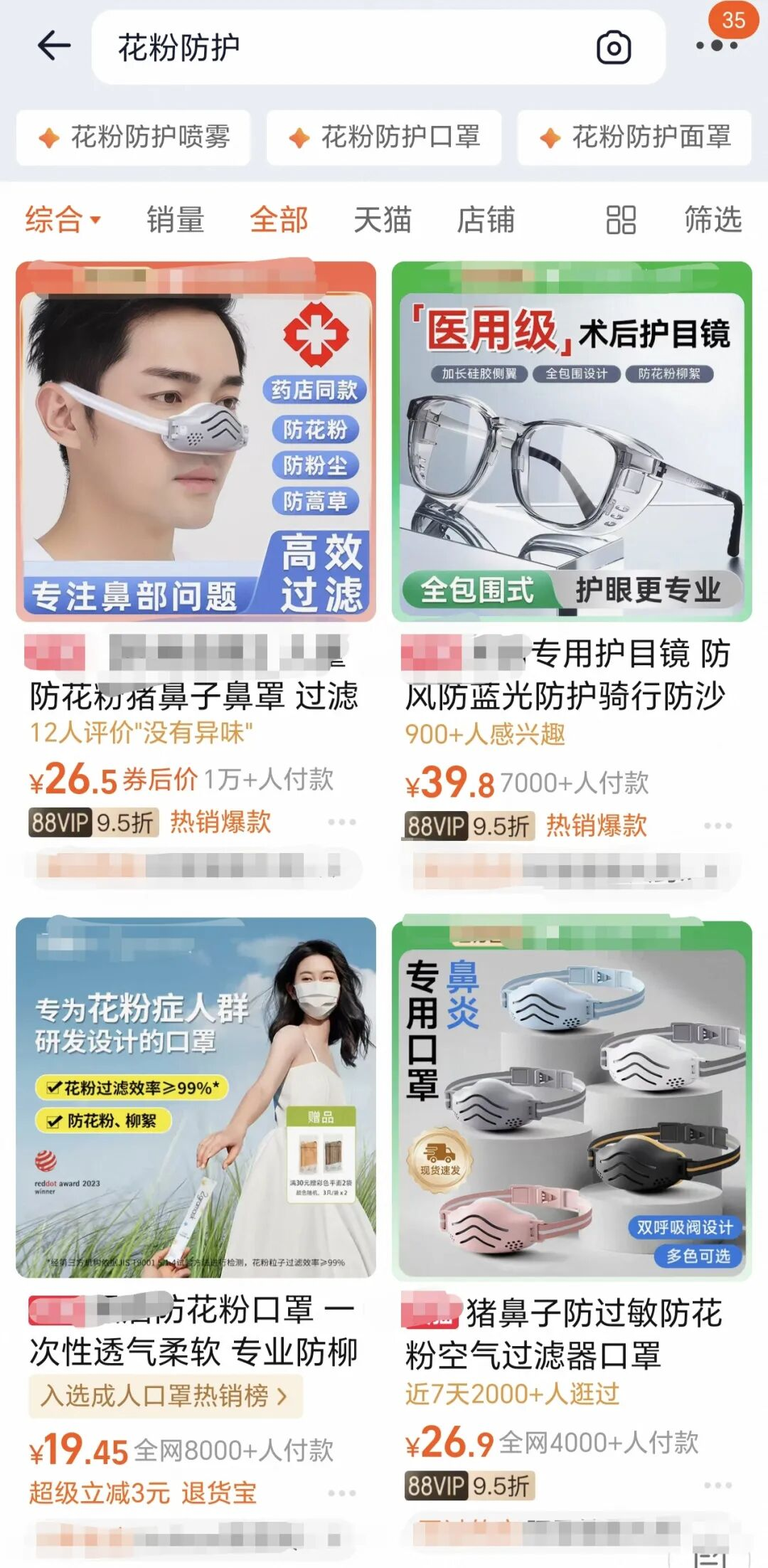This screenshot has height=1568, width=768.
Task: Open more options for the ¥39.8 goggles
Action: [x=717, y=826]
